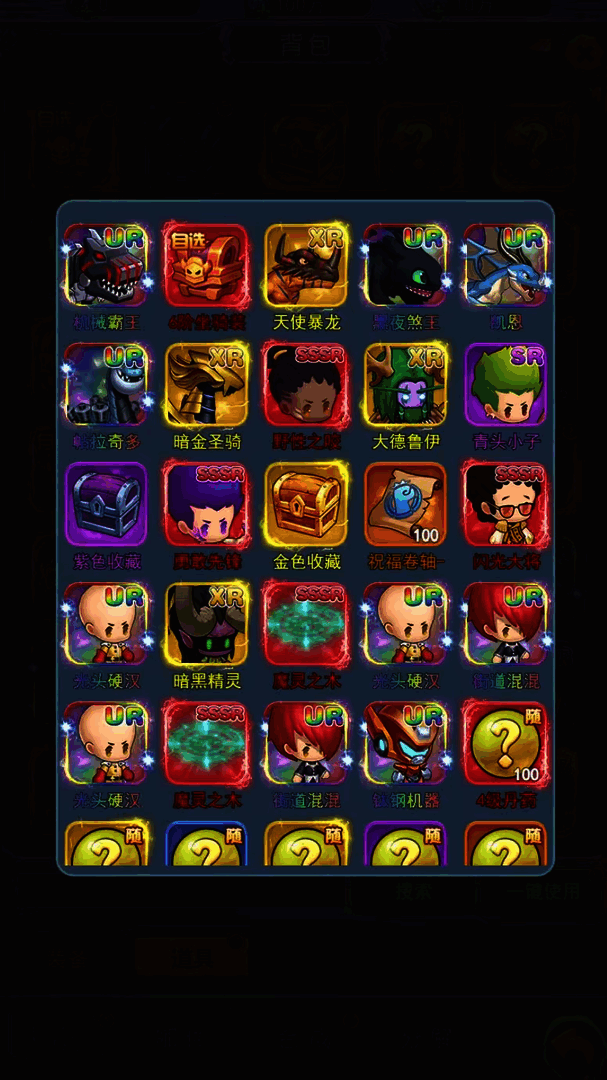Tap the purple-haired SSSR character item
This screenshot has height=1080, width=607.
pyautogui.click(x=206, y=504)
